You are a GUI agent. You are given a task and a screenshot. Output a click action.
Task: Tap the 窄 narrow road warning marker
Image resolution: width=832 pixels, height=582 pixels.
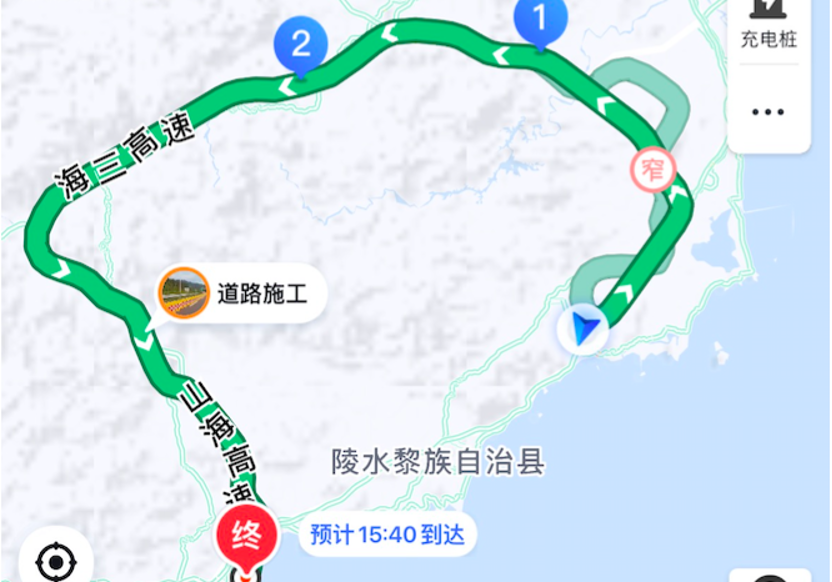[652, 170]
